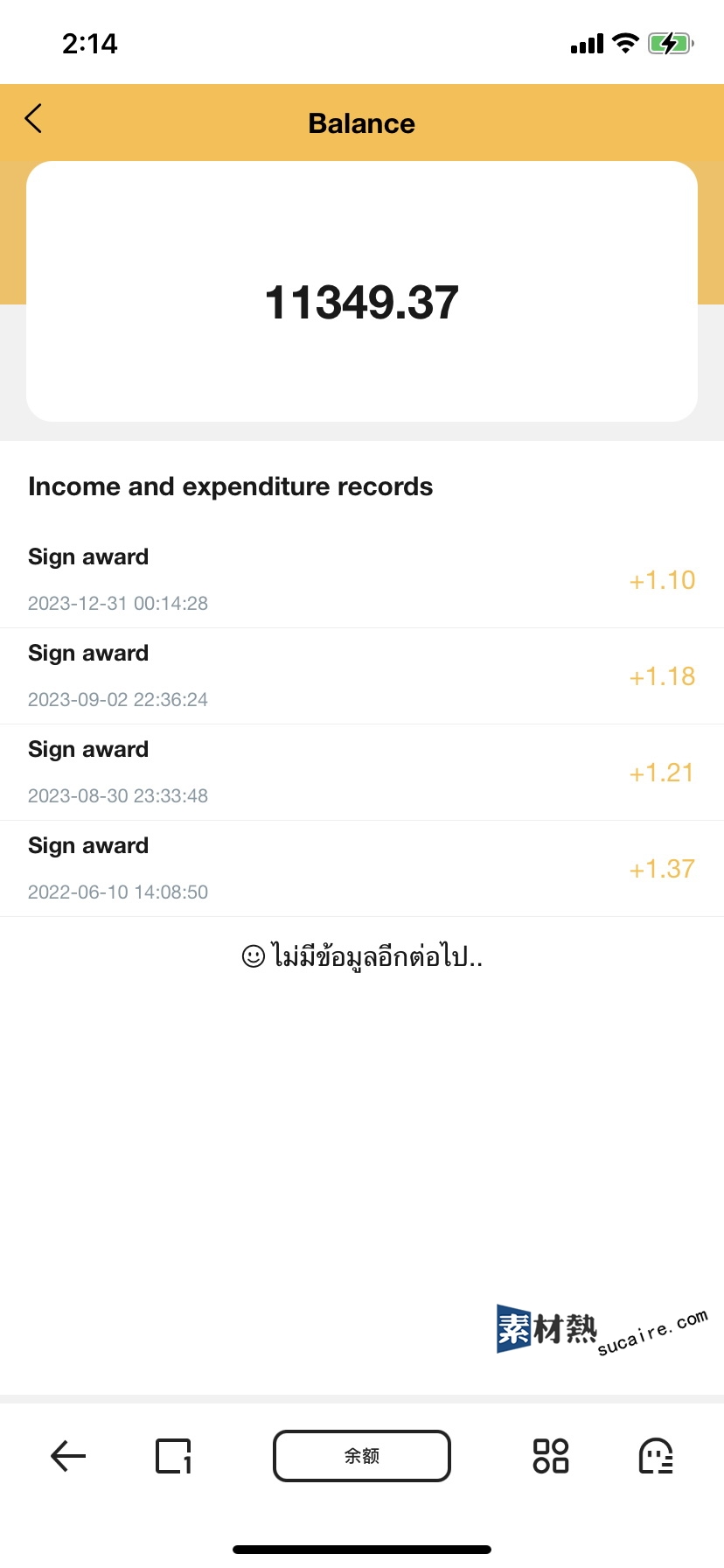Screen dimensions: 724x1568
Task: Open the browser grid menu
Action: pos(551,1456)
